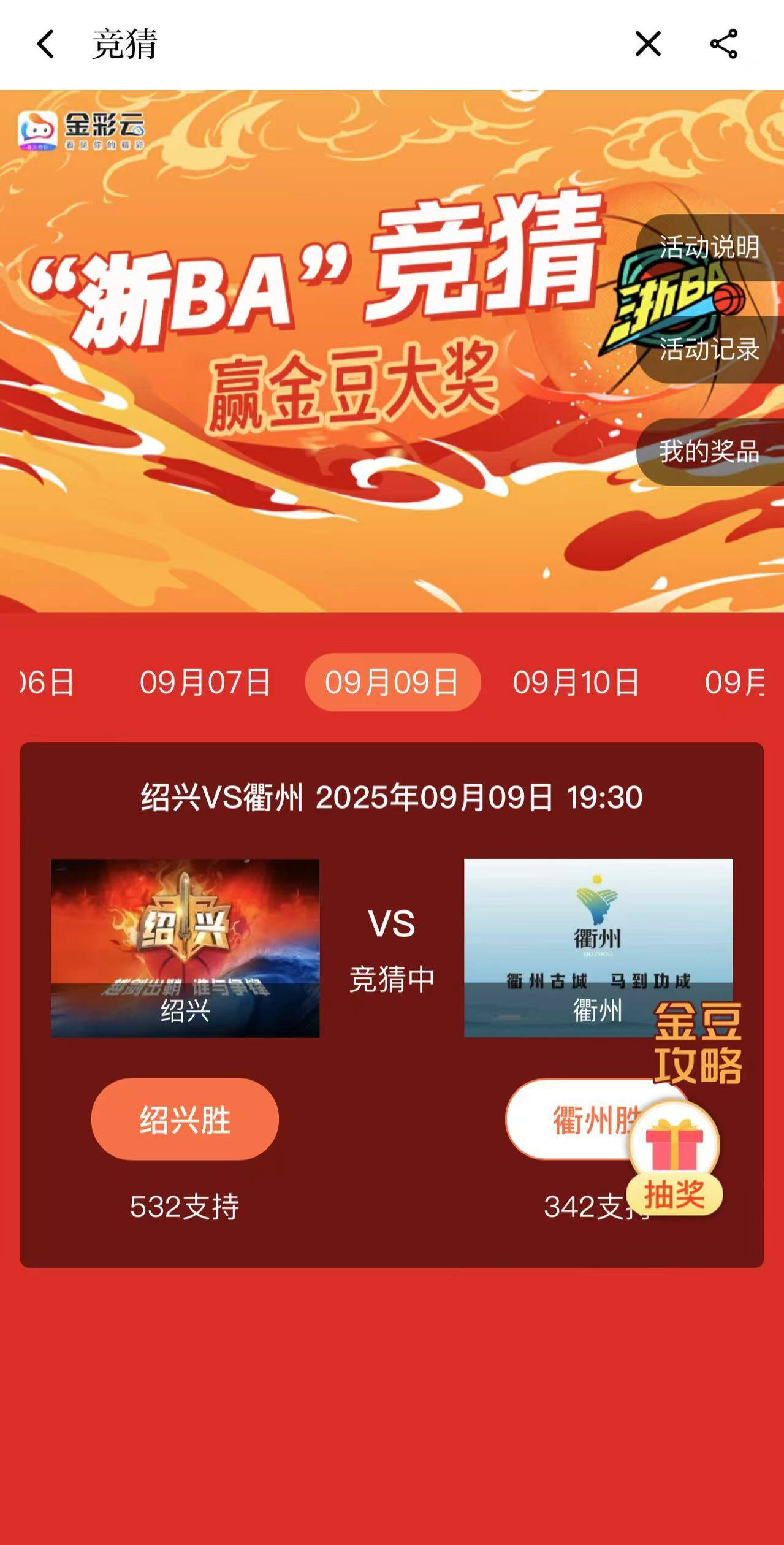This screenshot has width=784, height=1545.
Task: Open the 衢州 team image
Action: point(598,948)
